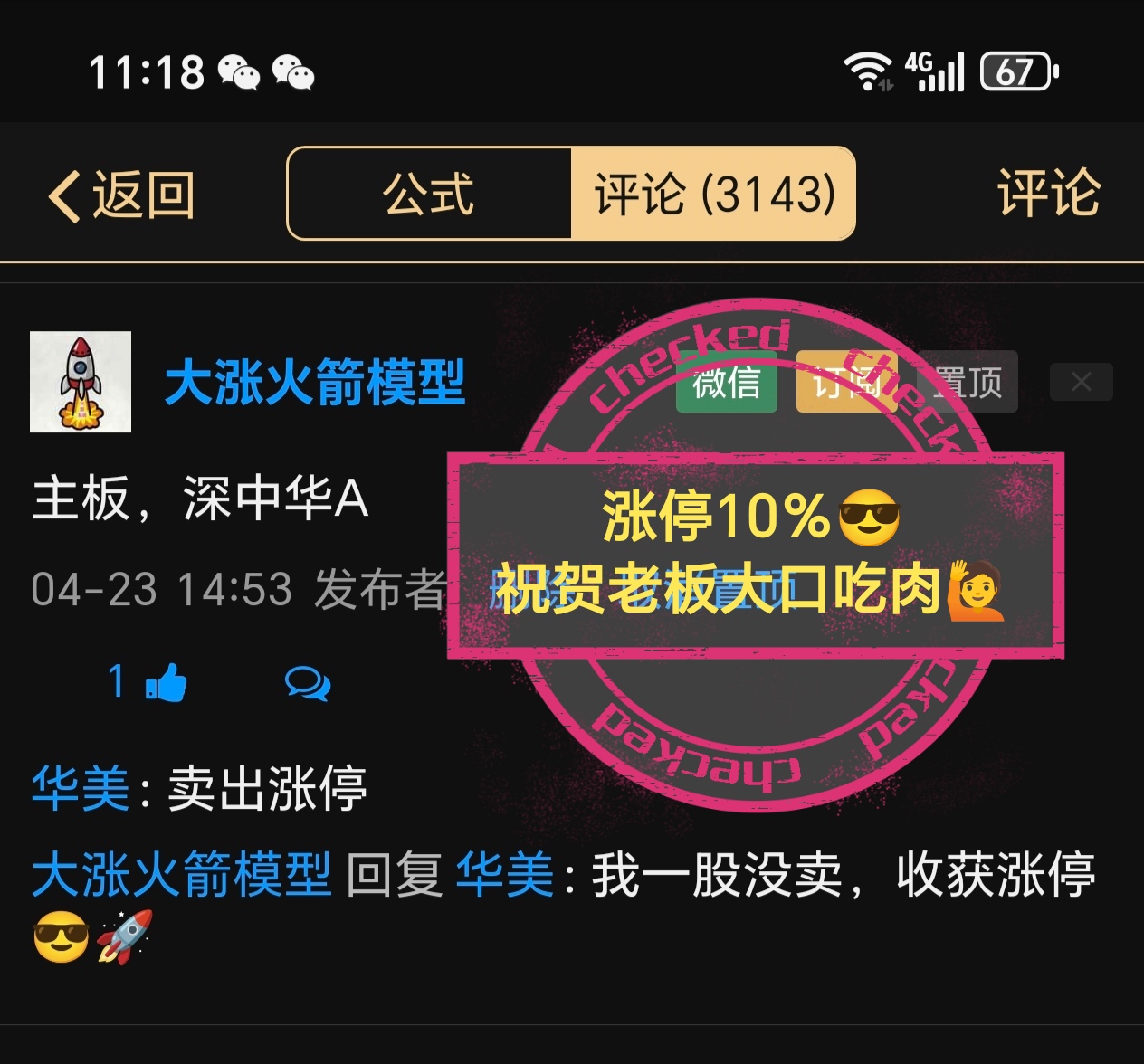
Task: Open the rocket avatar of 大涨火箭模型
Action: (81, 382)
